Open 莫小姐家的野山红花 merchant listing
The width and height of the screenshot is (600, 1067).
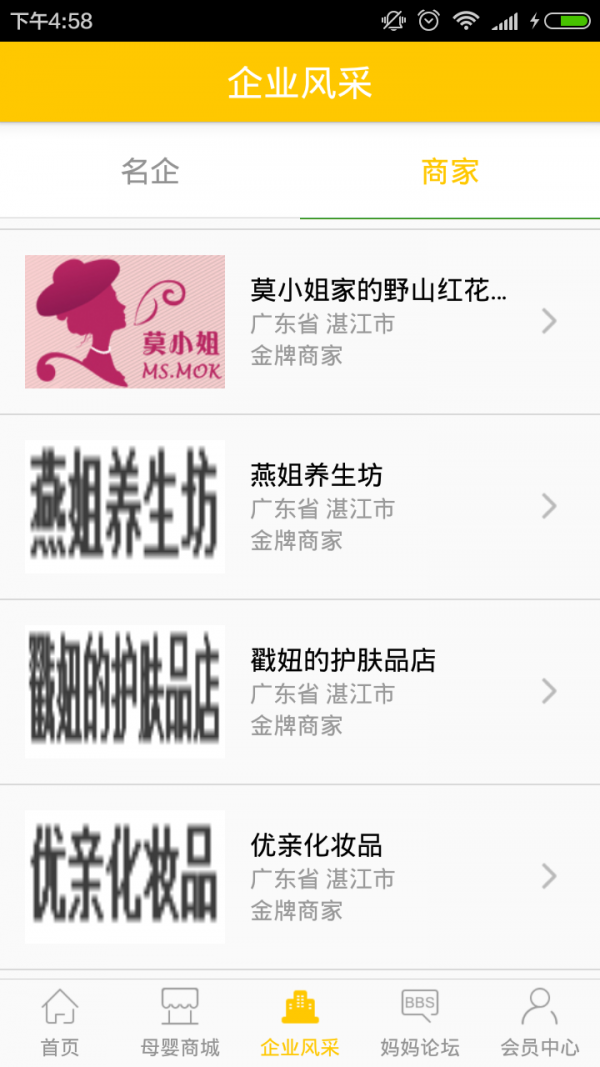pyautogui.click(x=300, y=322)
